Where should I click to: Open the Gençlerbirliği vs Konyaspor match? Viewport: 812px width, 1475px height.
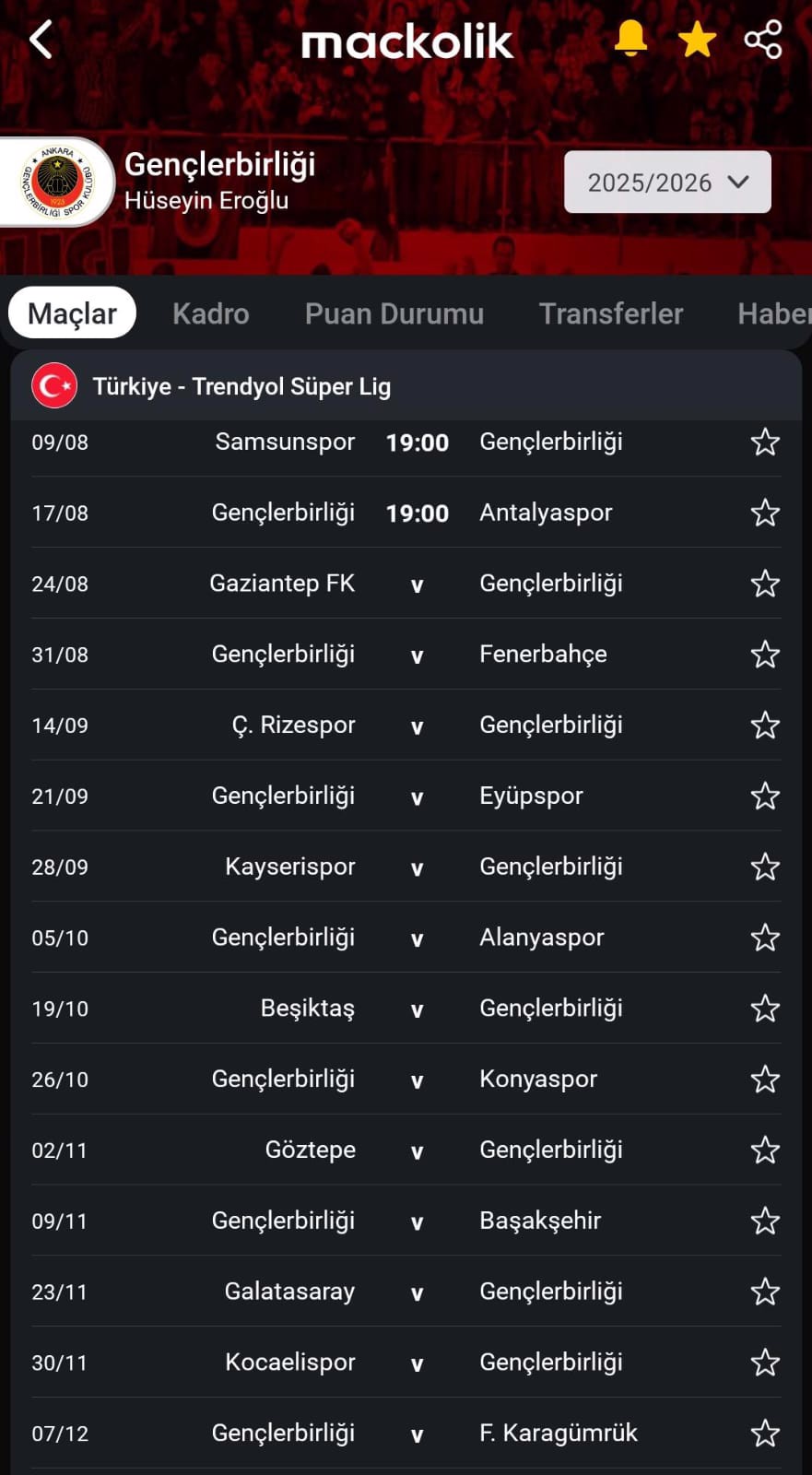coord(406,1080)
